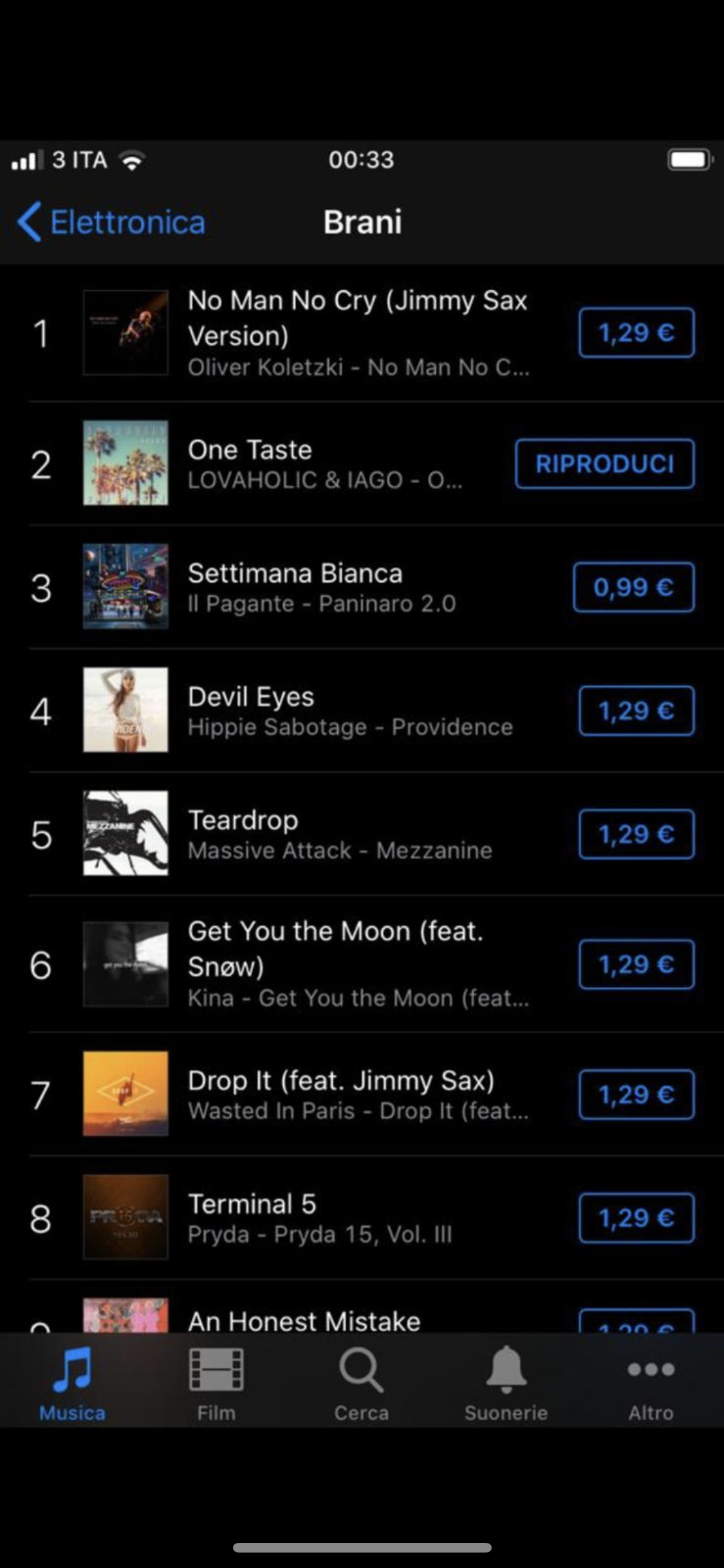
Task: Open Terminal 5 by Pryda
Action: (x=320, y=1218)
